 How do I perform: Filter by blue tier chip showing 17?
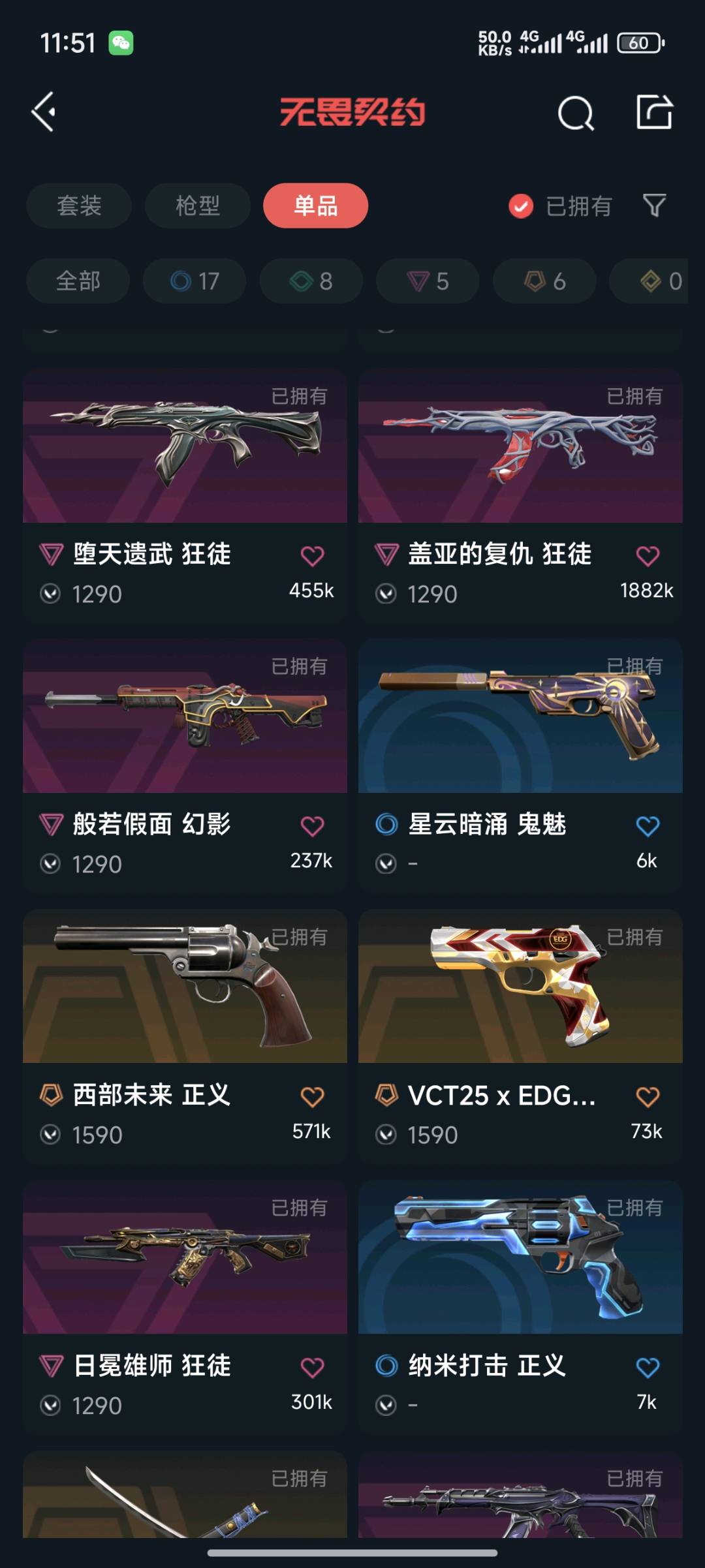coord(195,281)
